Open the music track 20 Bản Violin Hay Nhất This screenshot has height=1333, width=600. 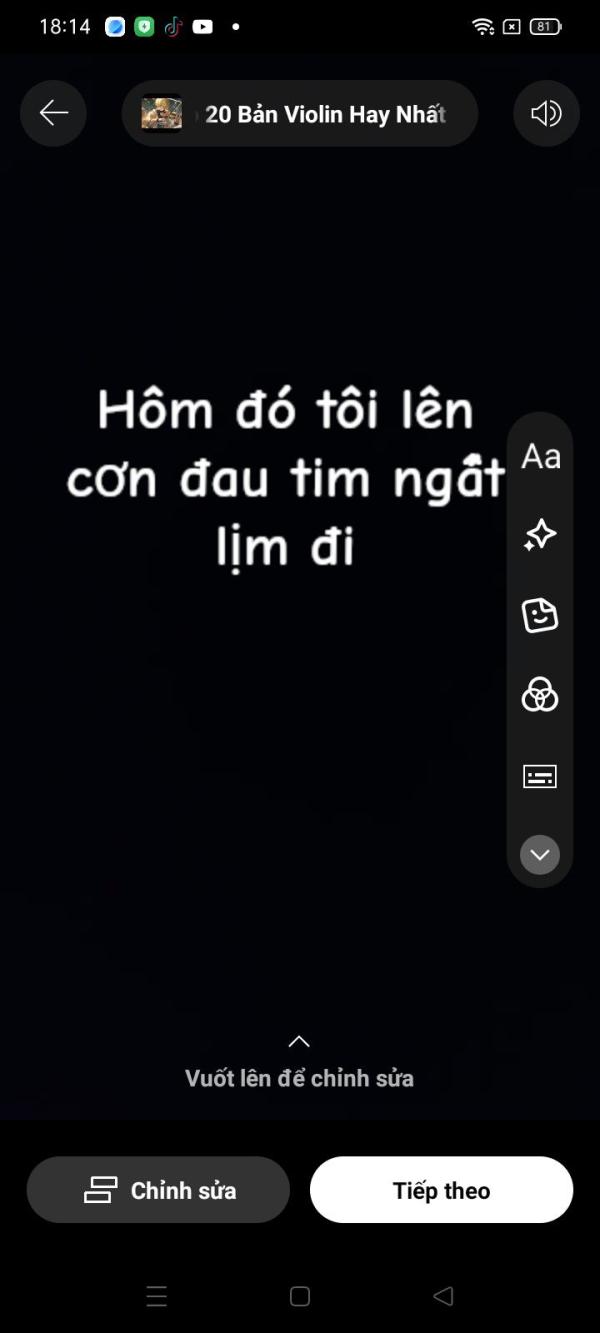point(300,113)
